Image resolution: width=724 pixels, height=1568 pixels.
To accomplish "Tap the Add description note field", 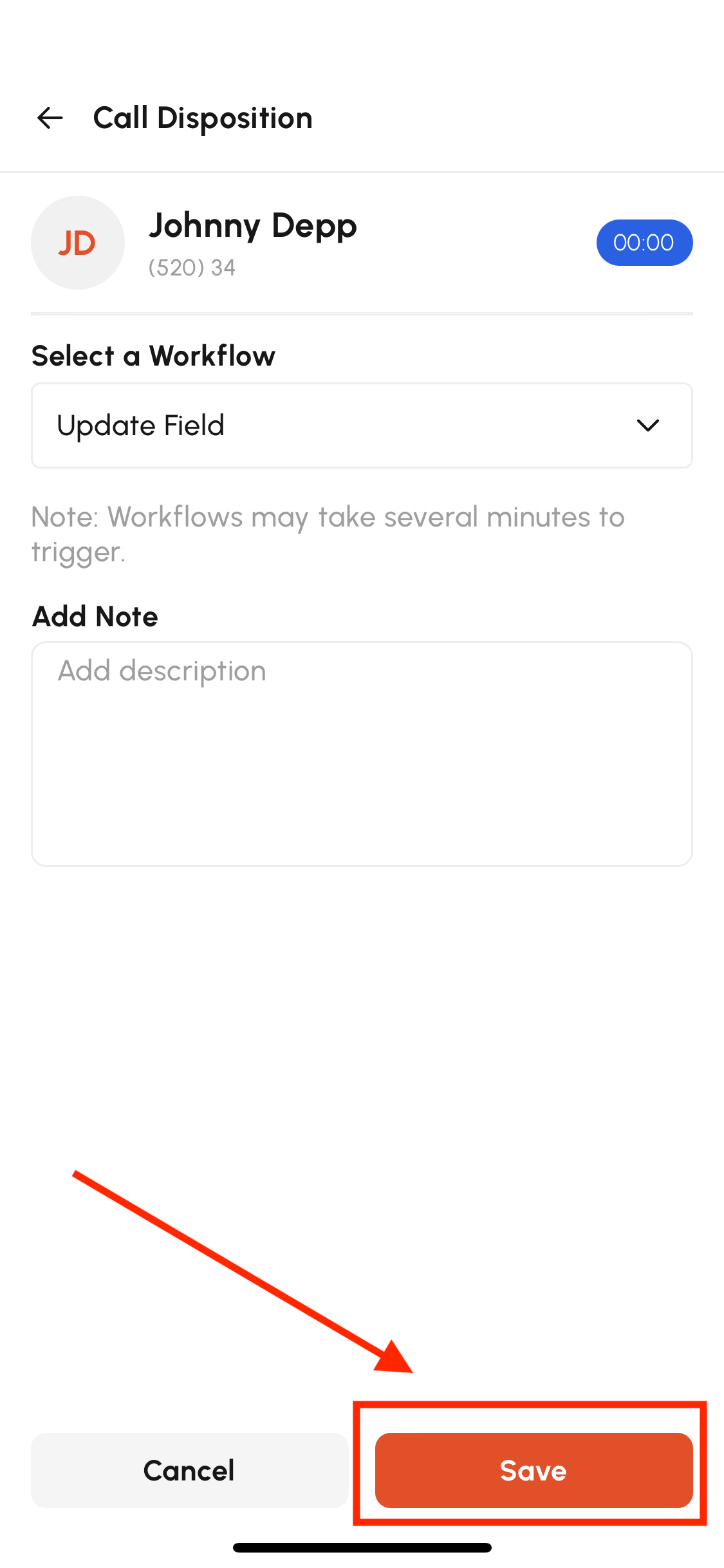I will [362, 754].
